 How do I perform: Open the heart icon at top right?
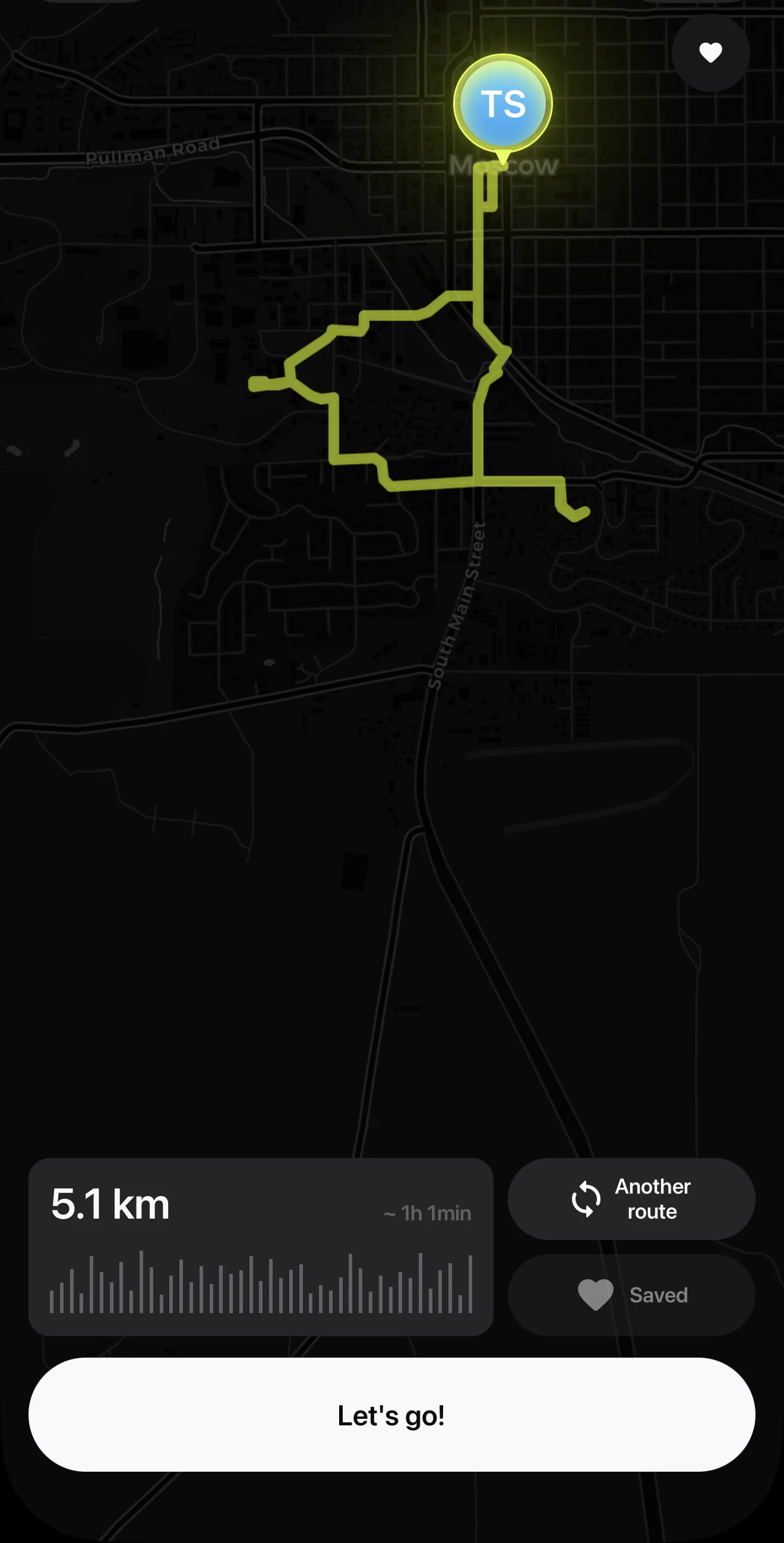[710, 53]
